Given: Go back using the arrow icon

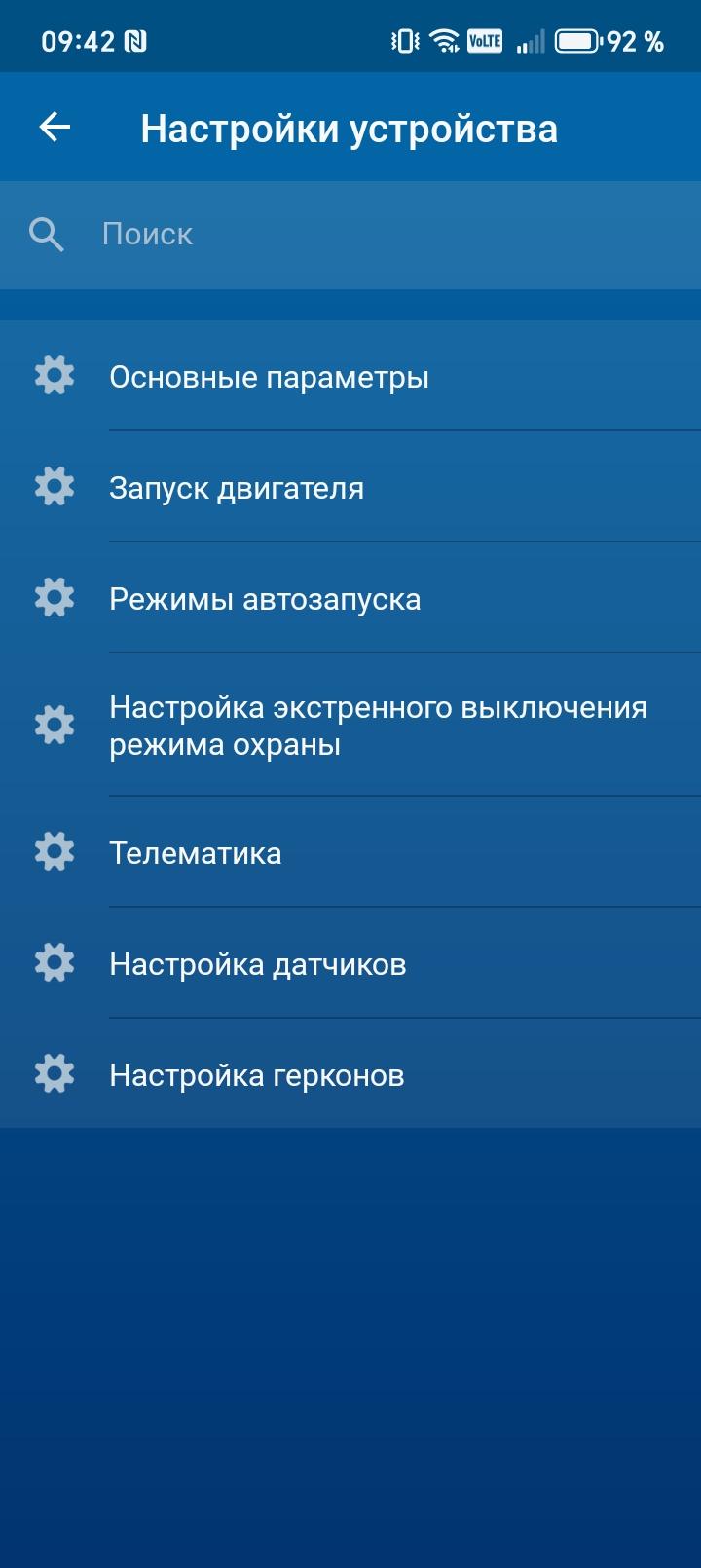Looking at the screenshot, I should (55, 127).
